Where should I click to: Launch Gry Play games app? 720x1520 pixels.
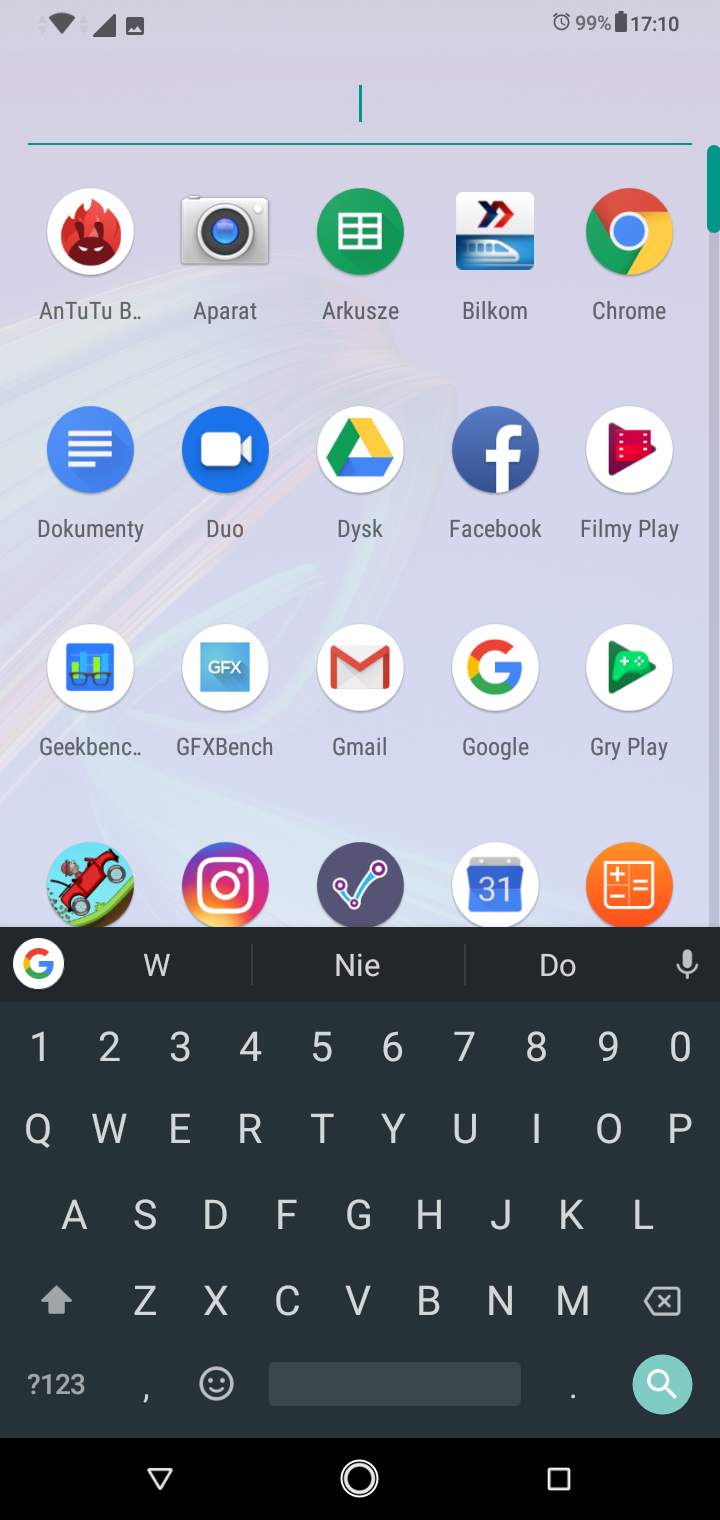(629, 668)
